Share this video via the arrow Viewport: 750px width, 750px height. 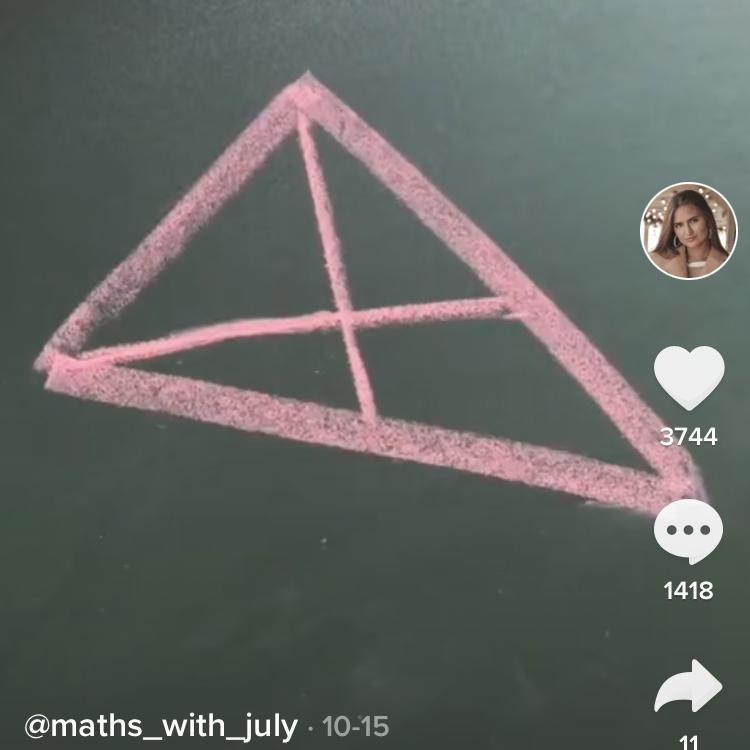[x=688, y=688]
